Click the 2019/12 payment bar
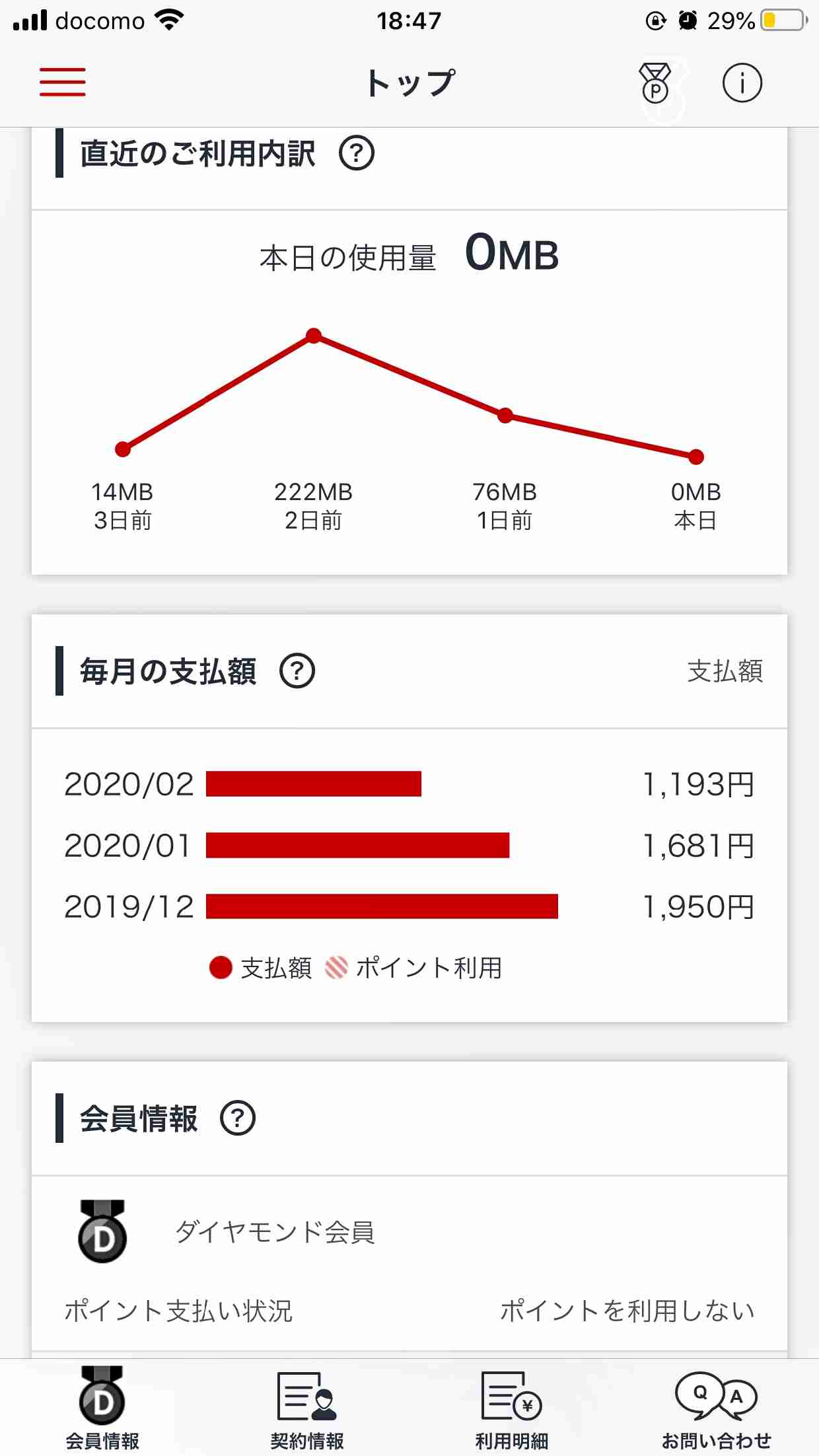Image resolution: width=819 pixels, height=1456 pixels. point(382,906)
